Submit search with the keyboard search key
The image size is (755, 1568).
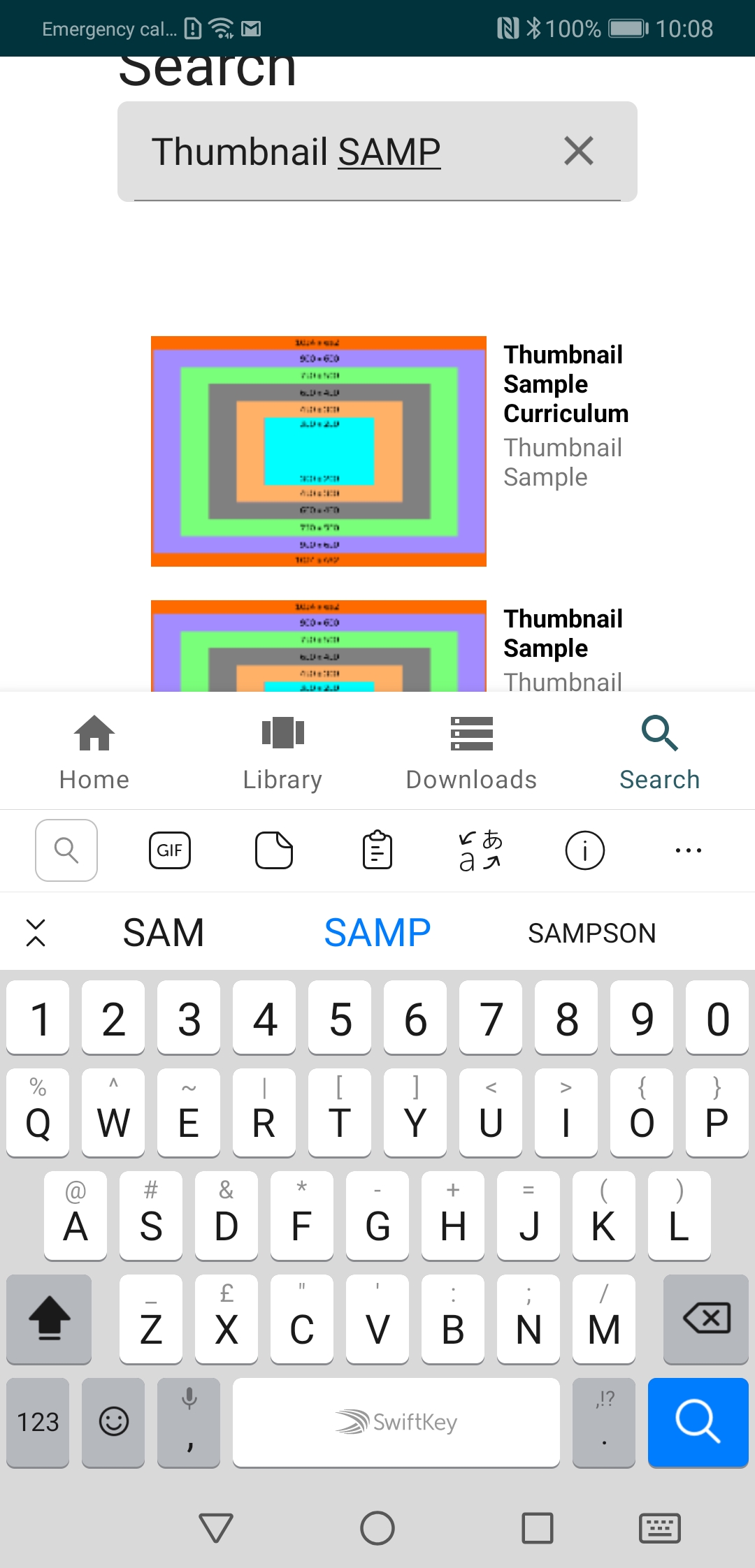pyautogui.click(x=698, y=1422)
